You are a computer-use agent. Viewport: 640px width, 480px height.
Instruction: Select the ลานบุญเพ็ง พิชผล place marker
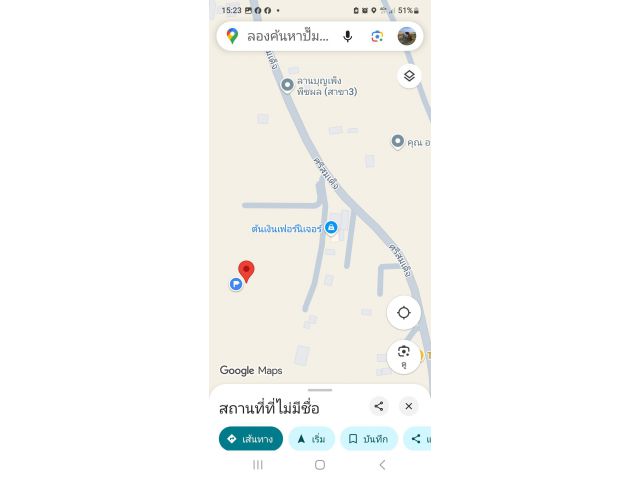pyautogui.click(x=288, y=85)
